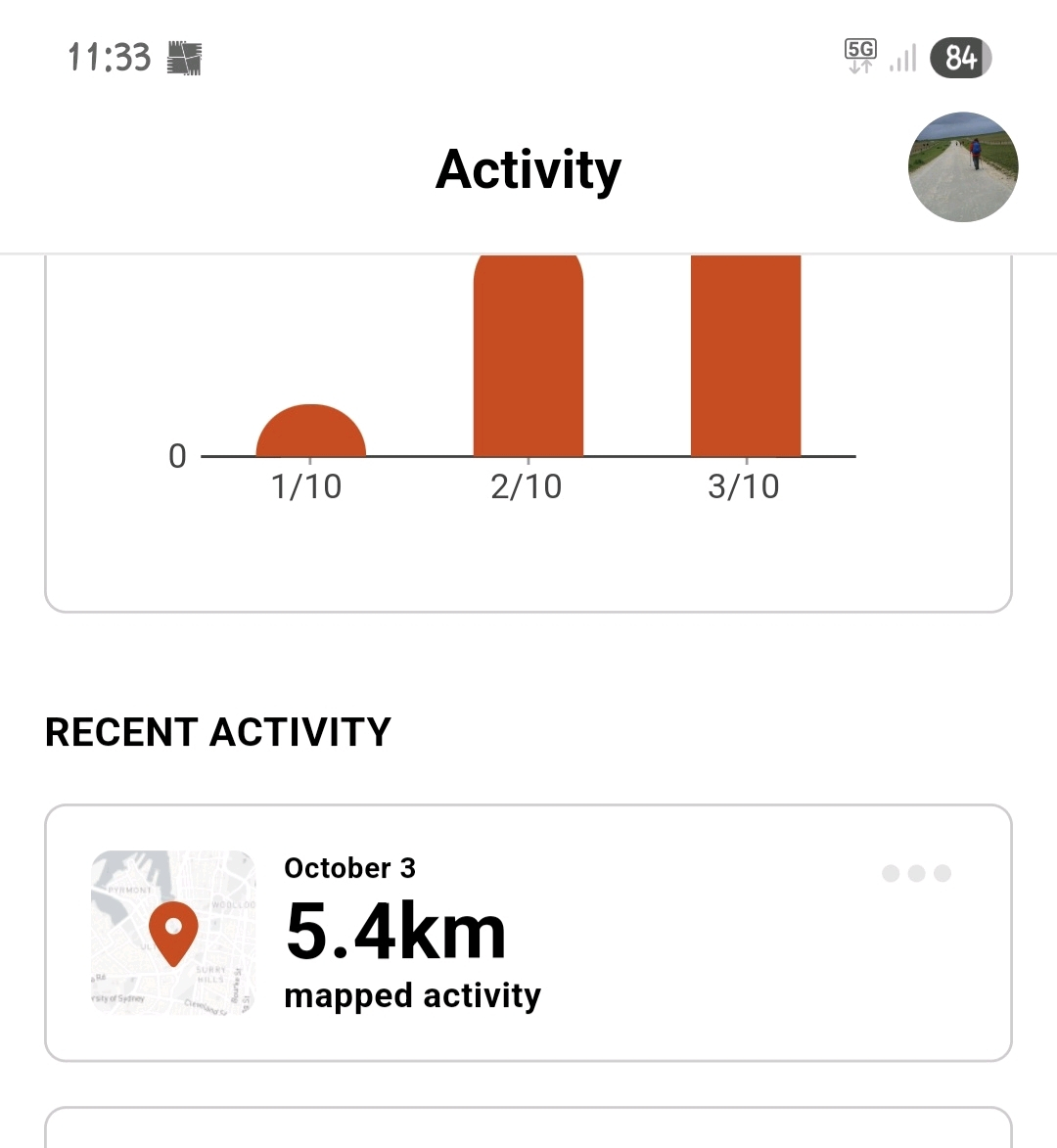This screenshot has width=1057, height=1148.
Task: Open the profile photo avatar
Action: pos(963,166)
